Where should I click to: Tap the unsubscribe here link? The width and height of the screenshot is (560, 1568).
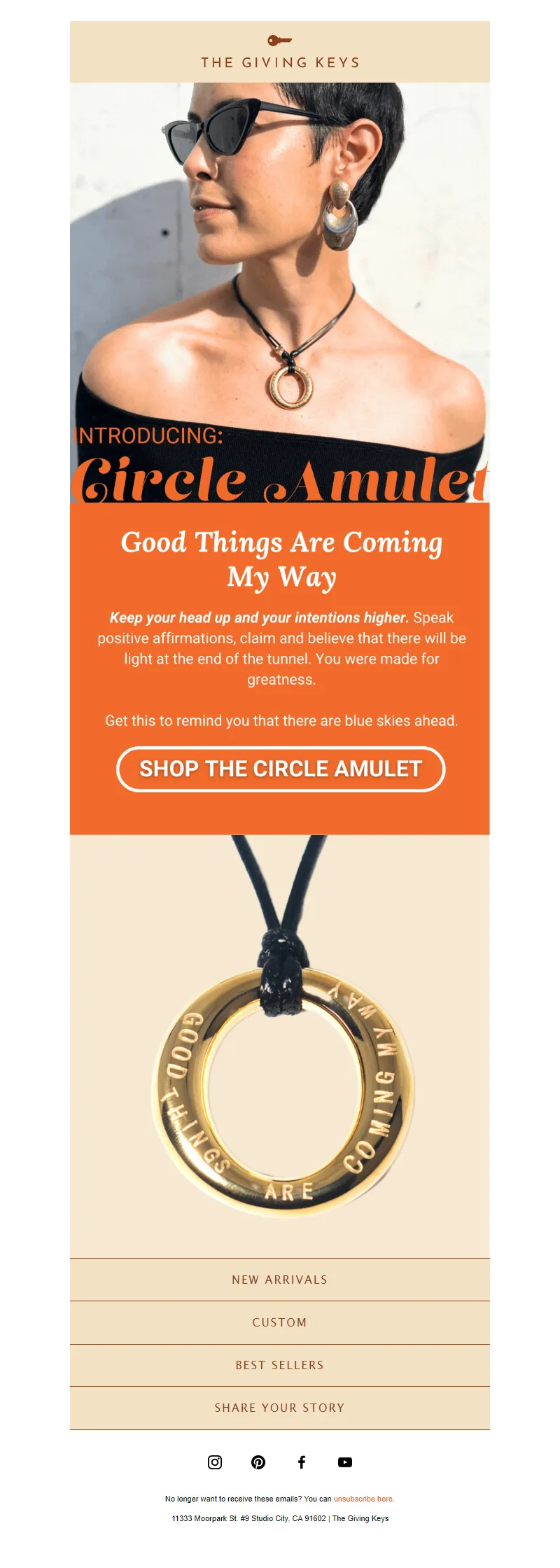pyautogui.click(x=363, y=1499)
